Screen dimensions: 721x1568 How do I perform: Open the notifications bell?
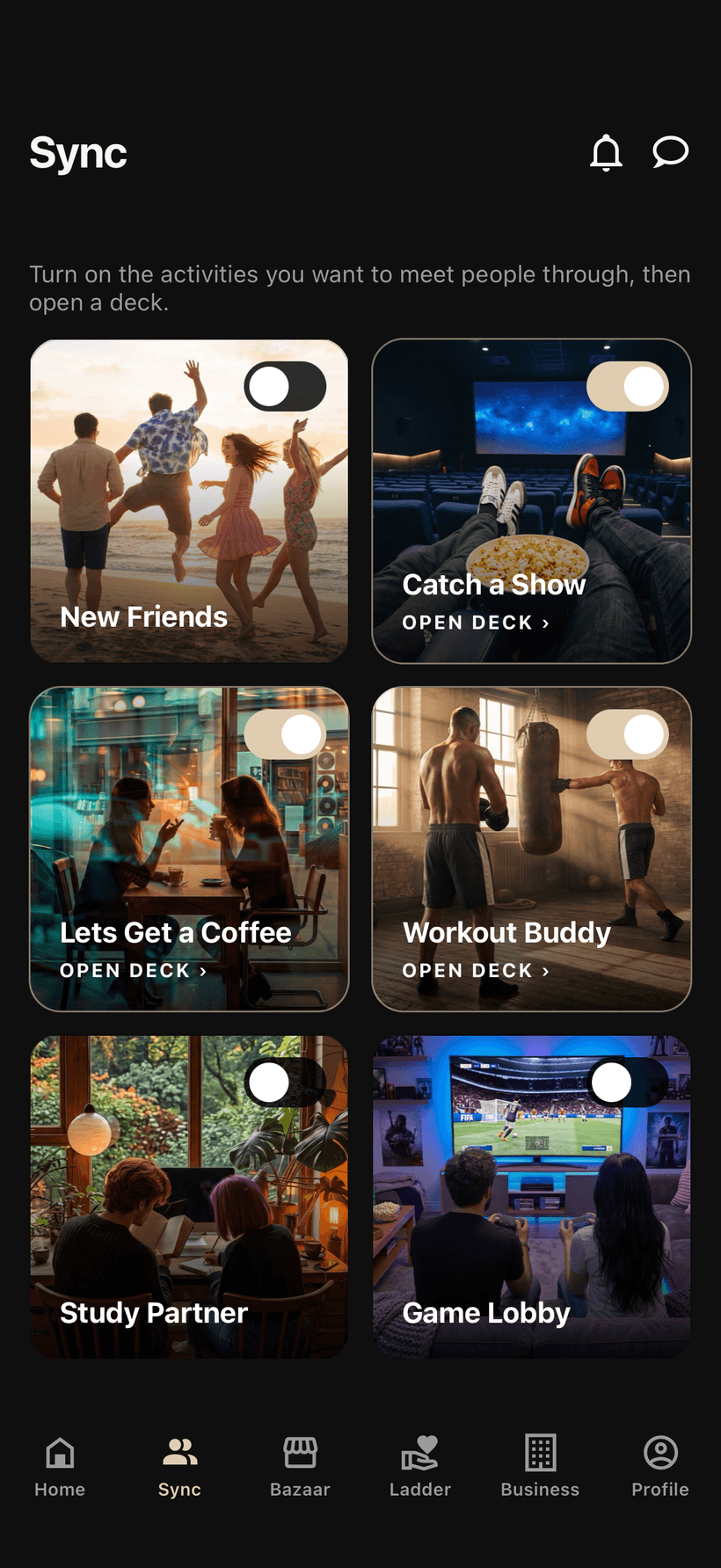(606, 152)
